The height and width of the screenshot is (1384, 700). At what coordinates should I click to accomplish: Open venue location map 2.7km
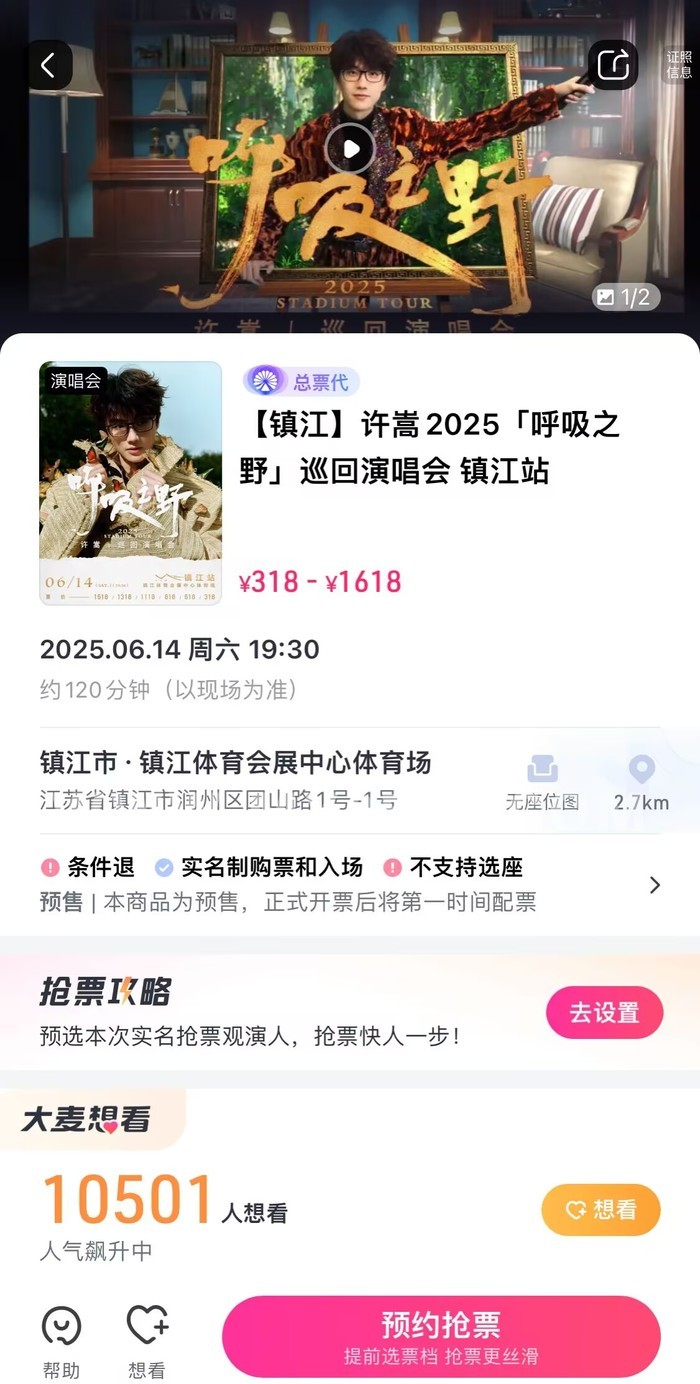[x=641, y=783]
